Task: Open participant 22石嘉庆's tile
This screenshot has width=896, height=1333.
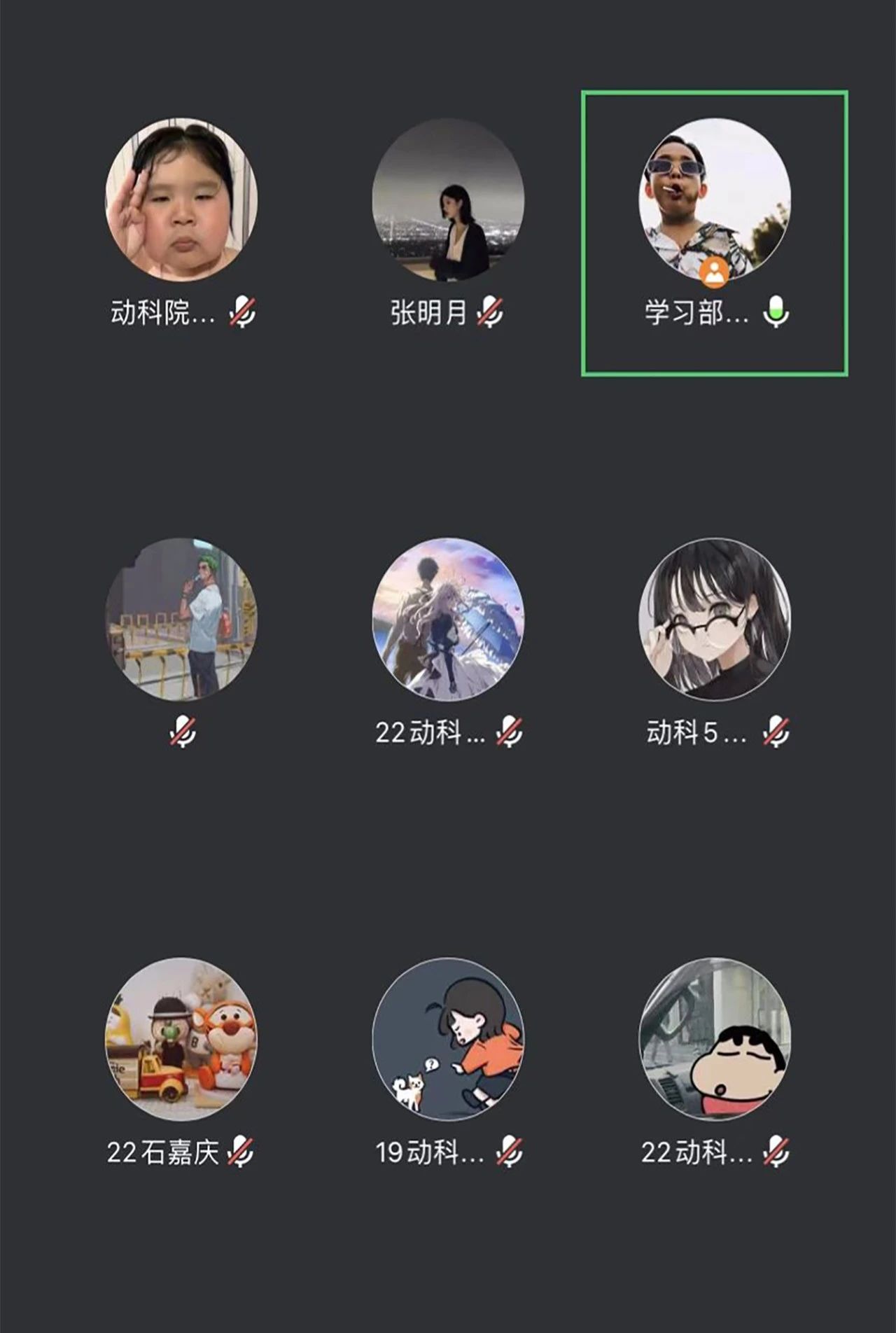Action: point(181,1039)
